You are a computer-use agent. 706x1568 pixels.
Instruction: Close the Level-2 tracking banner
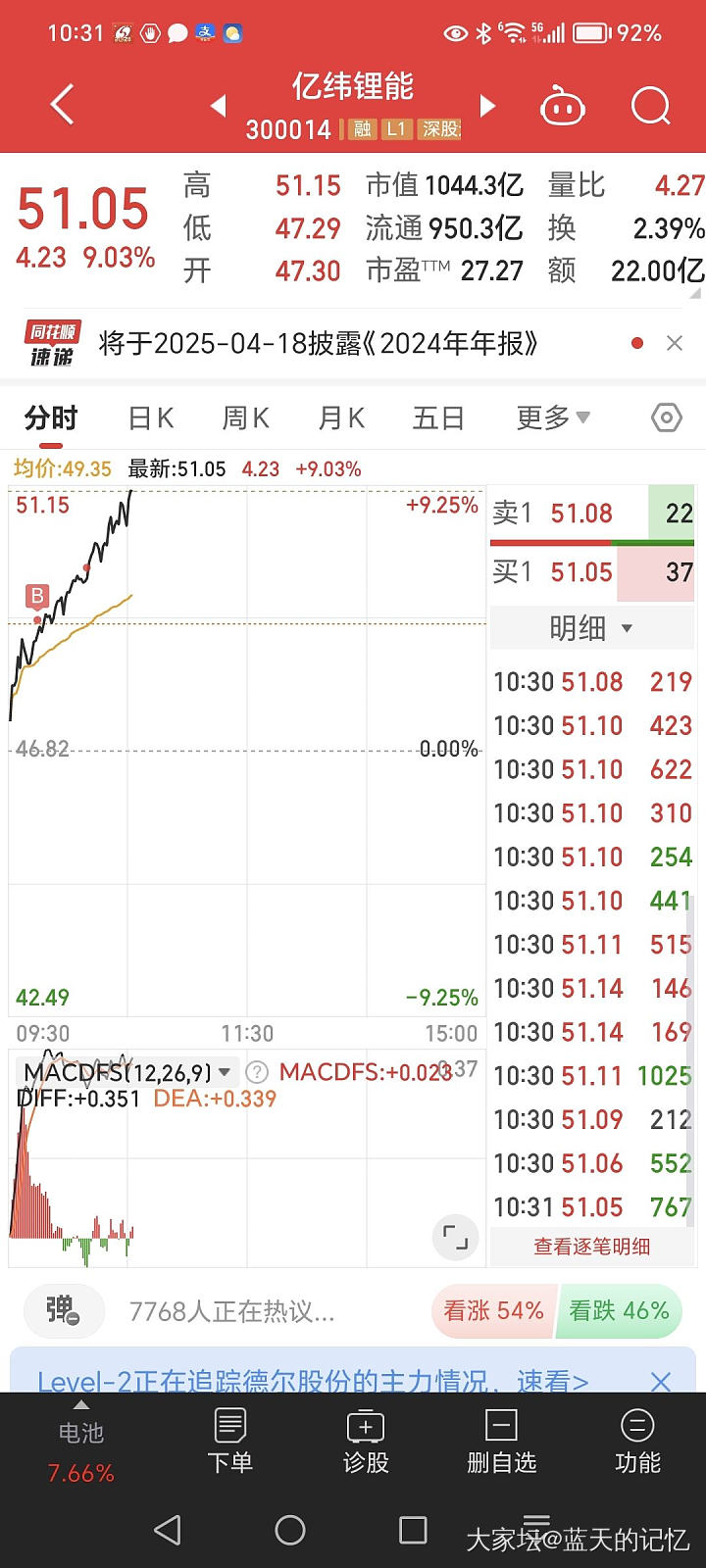coord(661,1382)
